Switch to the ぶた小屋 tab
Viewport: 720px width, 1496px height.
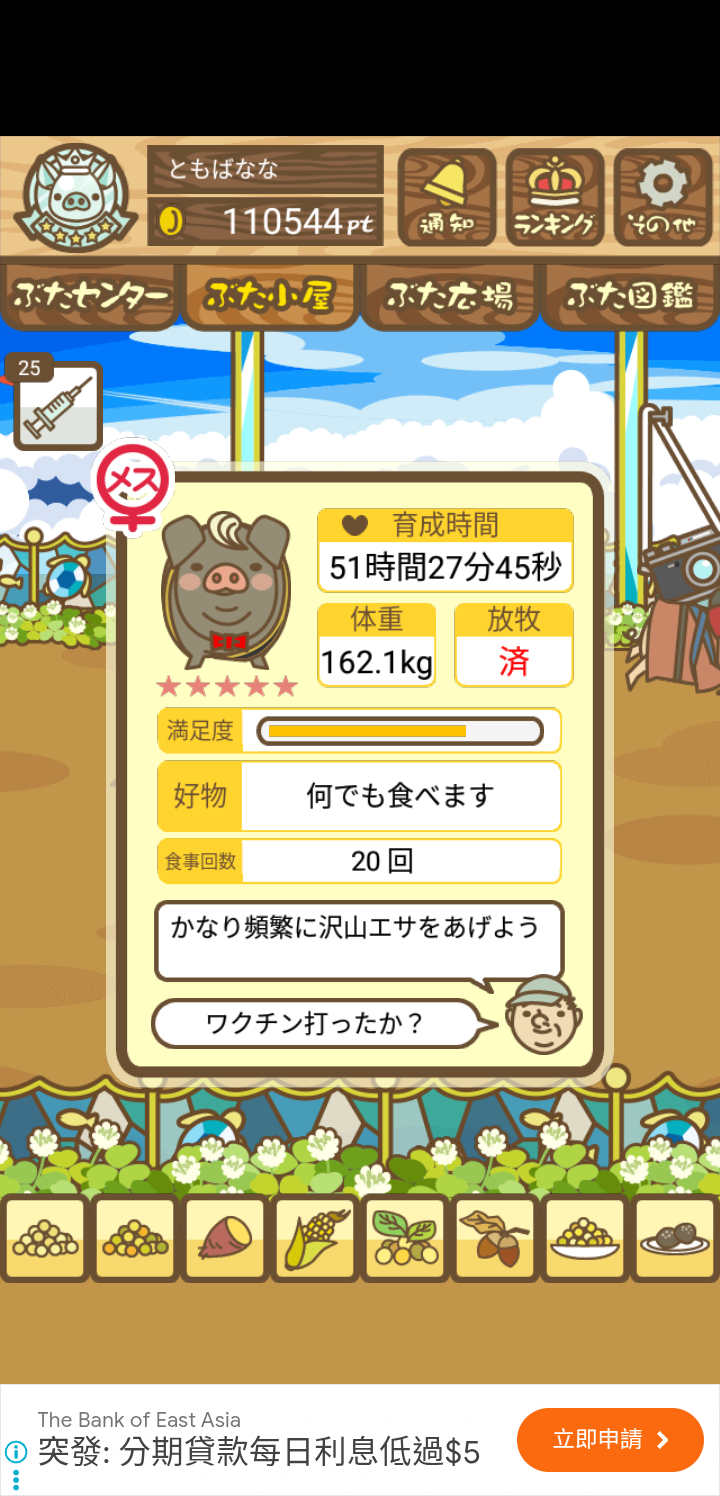(269, 296)
